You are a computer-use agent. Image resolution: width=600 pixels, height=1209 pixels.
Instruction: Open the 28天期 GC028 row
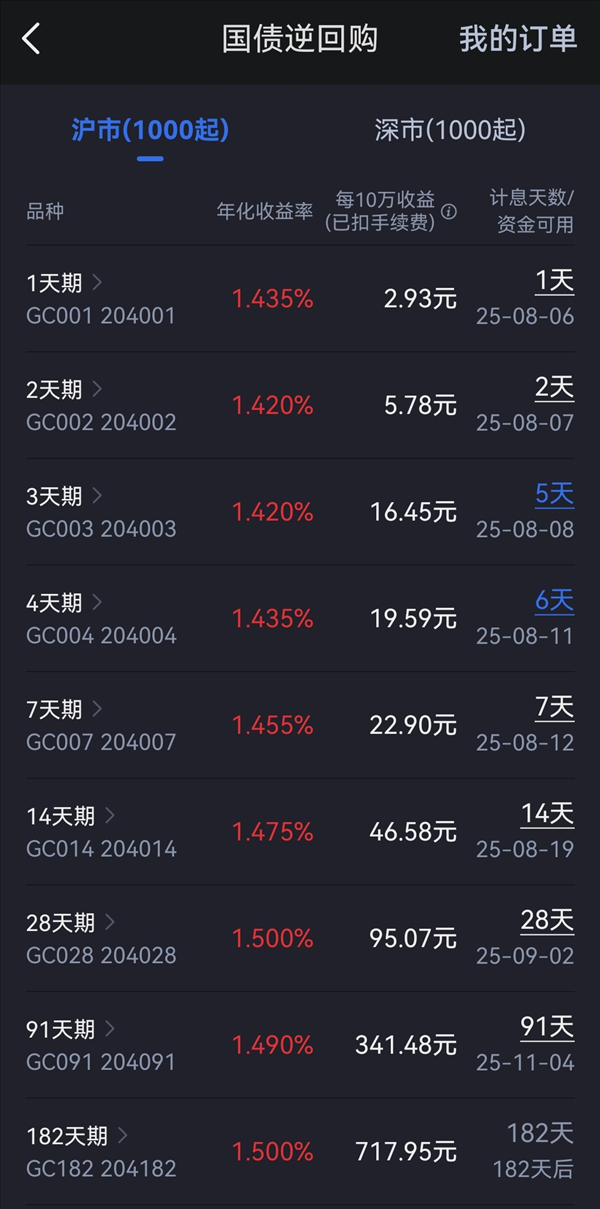click(x=300, y=939)
